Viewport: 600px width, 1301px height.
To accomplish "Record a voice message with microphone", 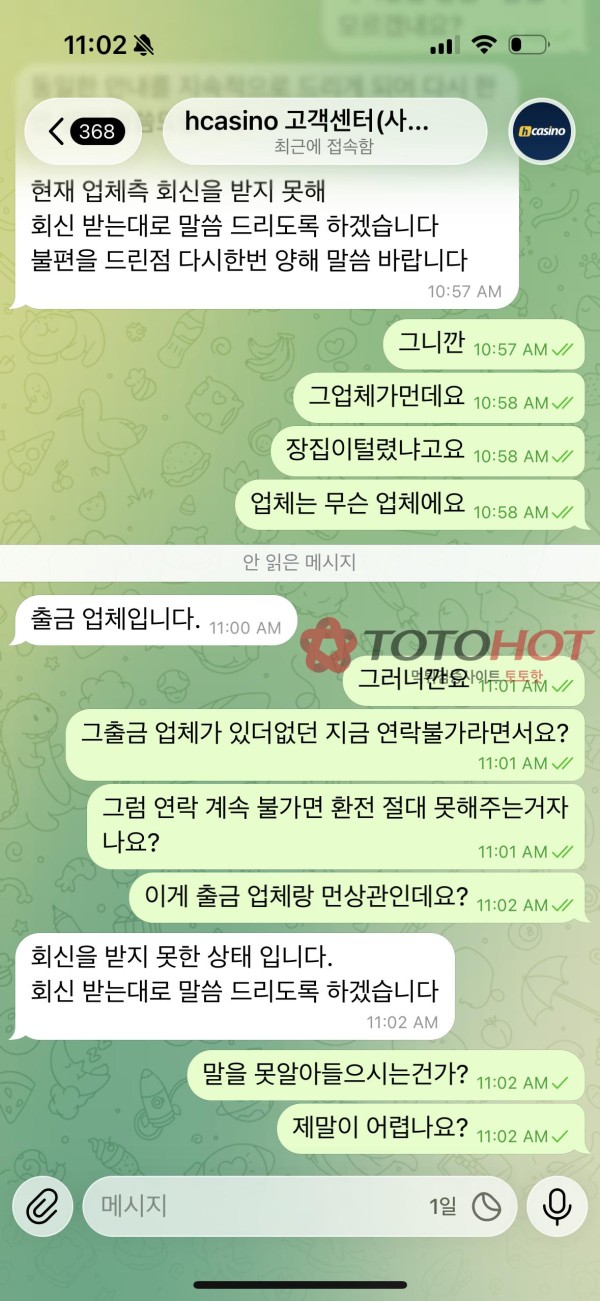I will coord(557,1207).
